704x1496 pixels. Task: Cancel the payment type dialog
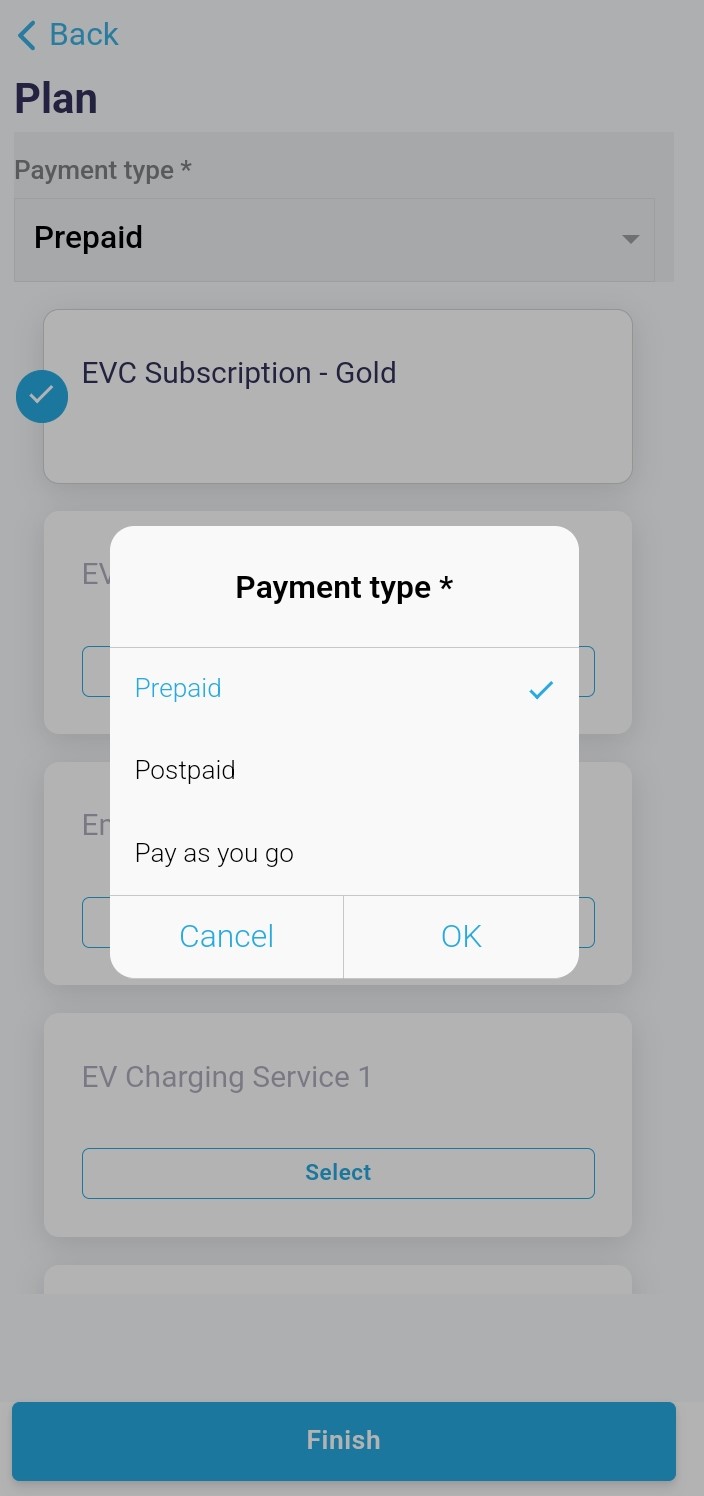click(x=227, y=936)
